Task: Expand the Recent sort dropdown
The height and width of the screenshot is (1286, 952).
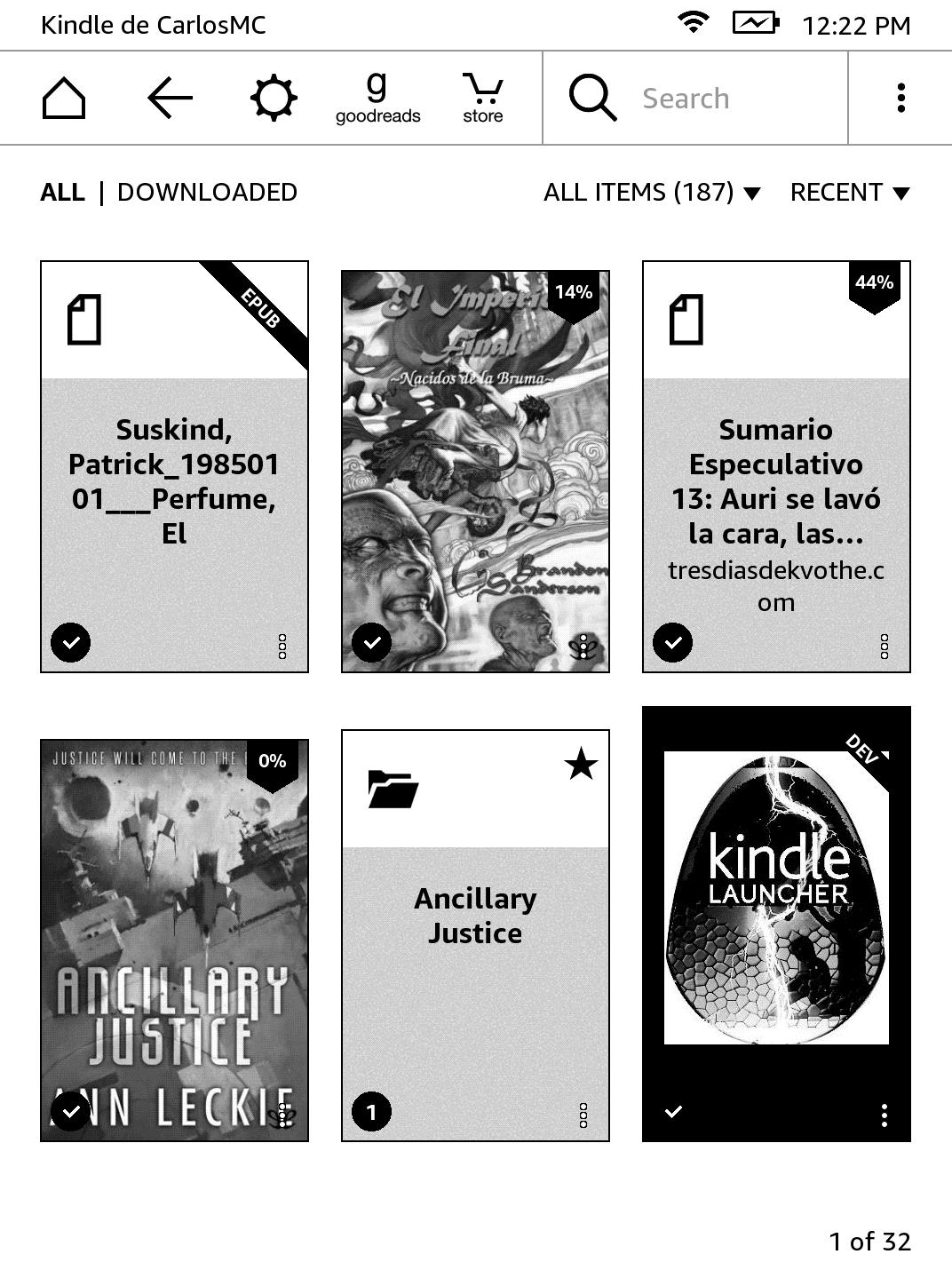Action: [x=850, y=193]
